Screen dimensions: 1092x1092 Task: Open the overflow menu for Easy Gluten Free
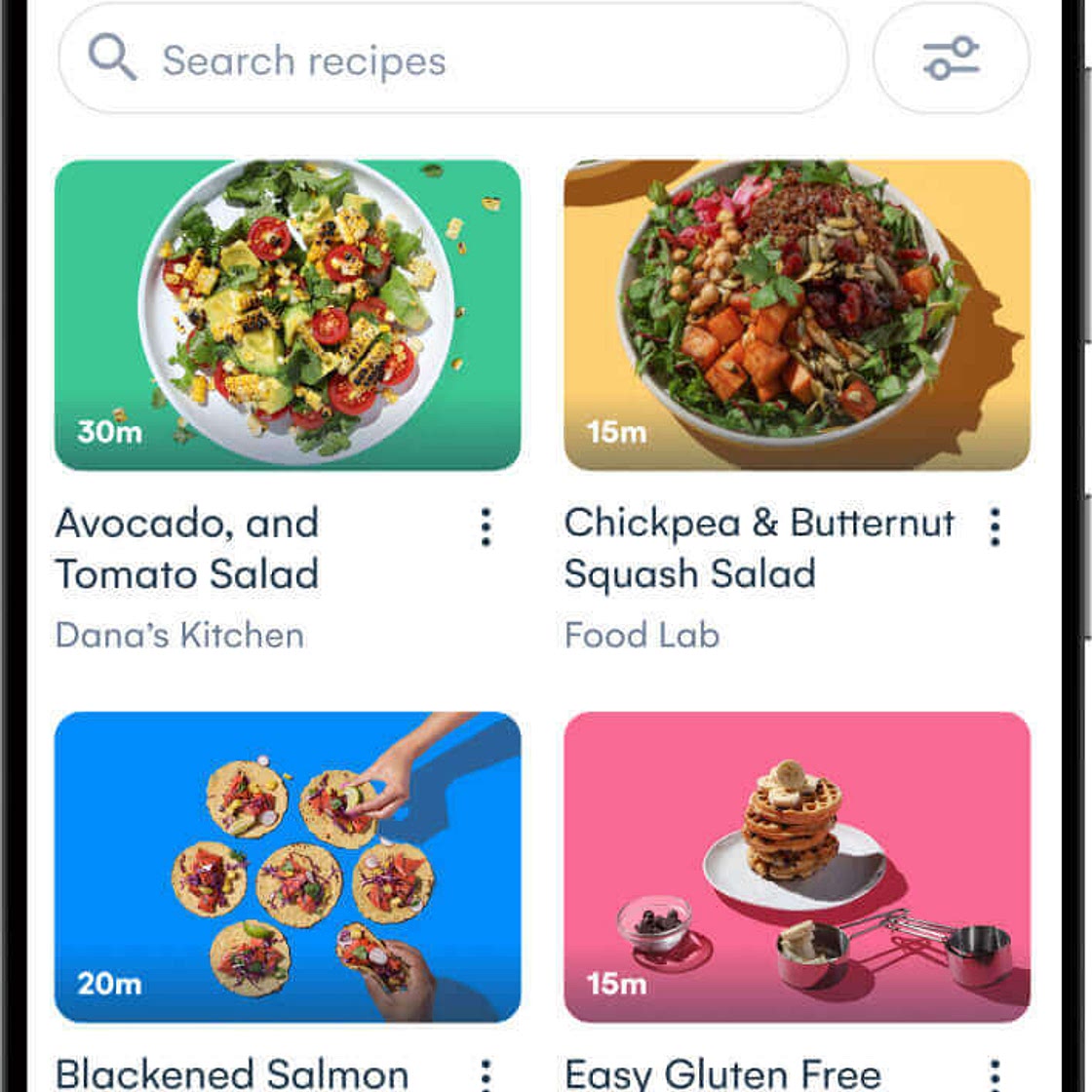[x=994, y=1074]
